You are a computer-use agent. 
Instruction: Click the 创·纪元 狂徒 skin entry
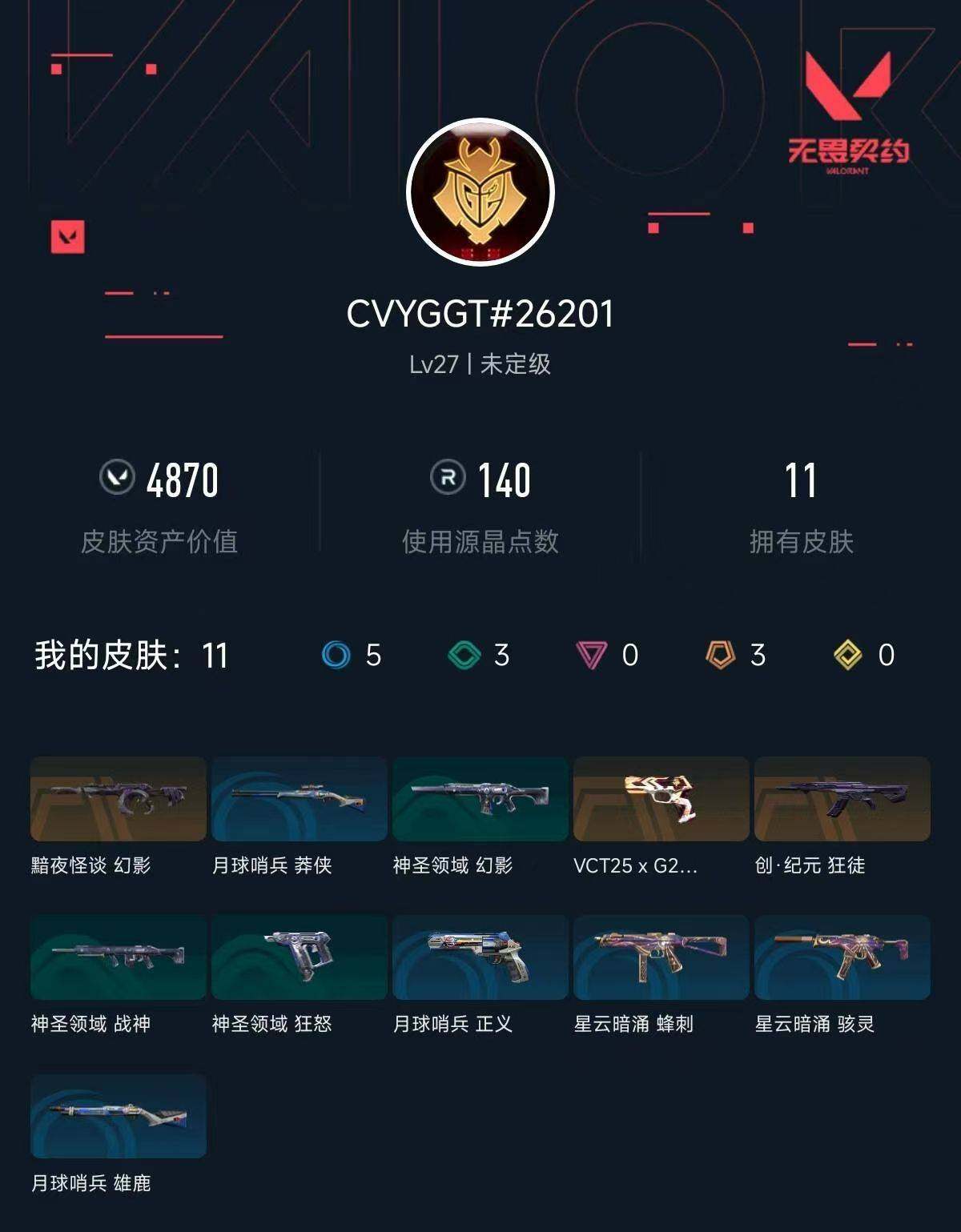[842, 801]
